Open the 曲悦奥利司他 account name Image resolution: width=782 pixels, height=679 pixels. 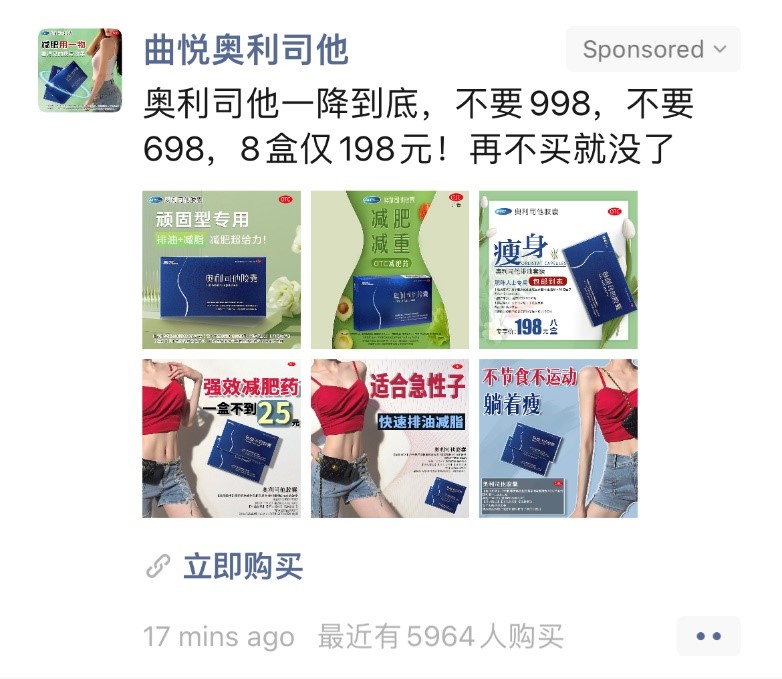pyautogui.click(x=246, y=49)
